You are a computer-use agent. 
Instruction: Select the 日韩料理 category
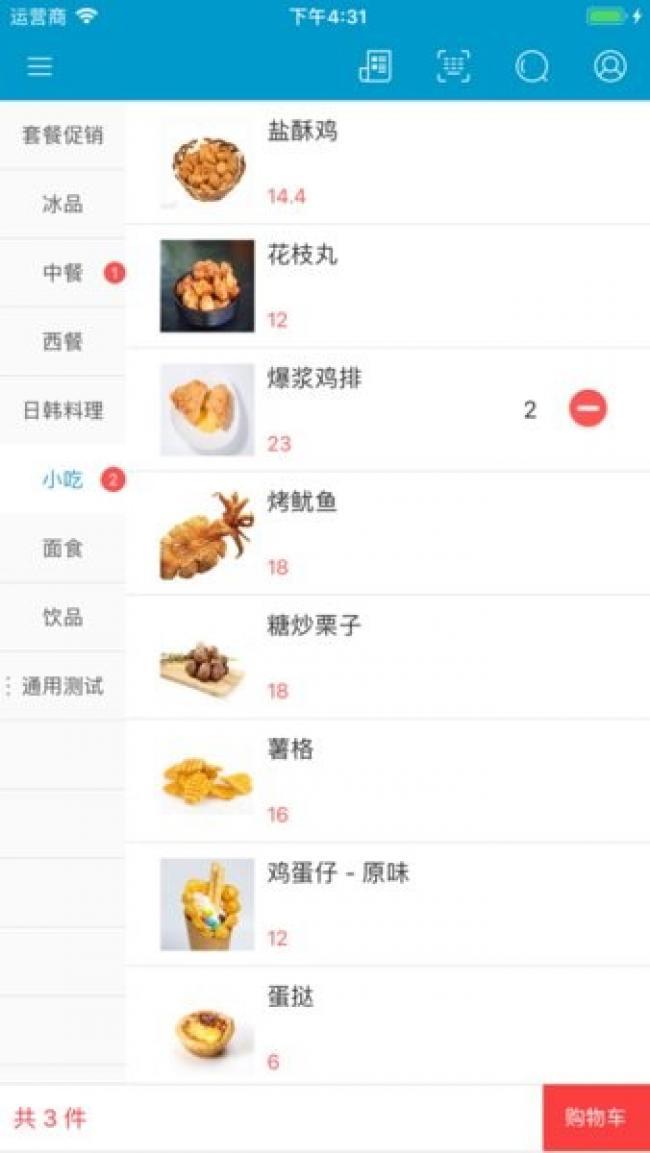click(62, 411)
